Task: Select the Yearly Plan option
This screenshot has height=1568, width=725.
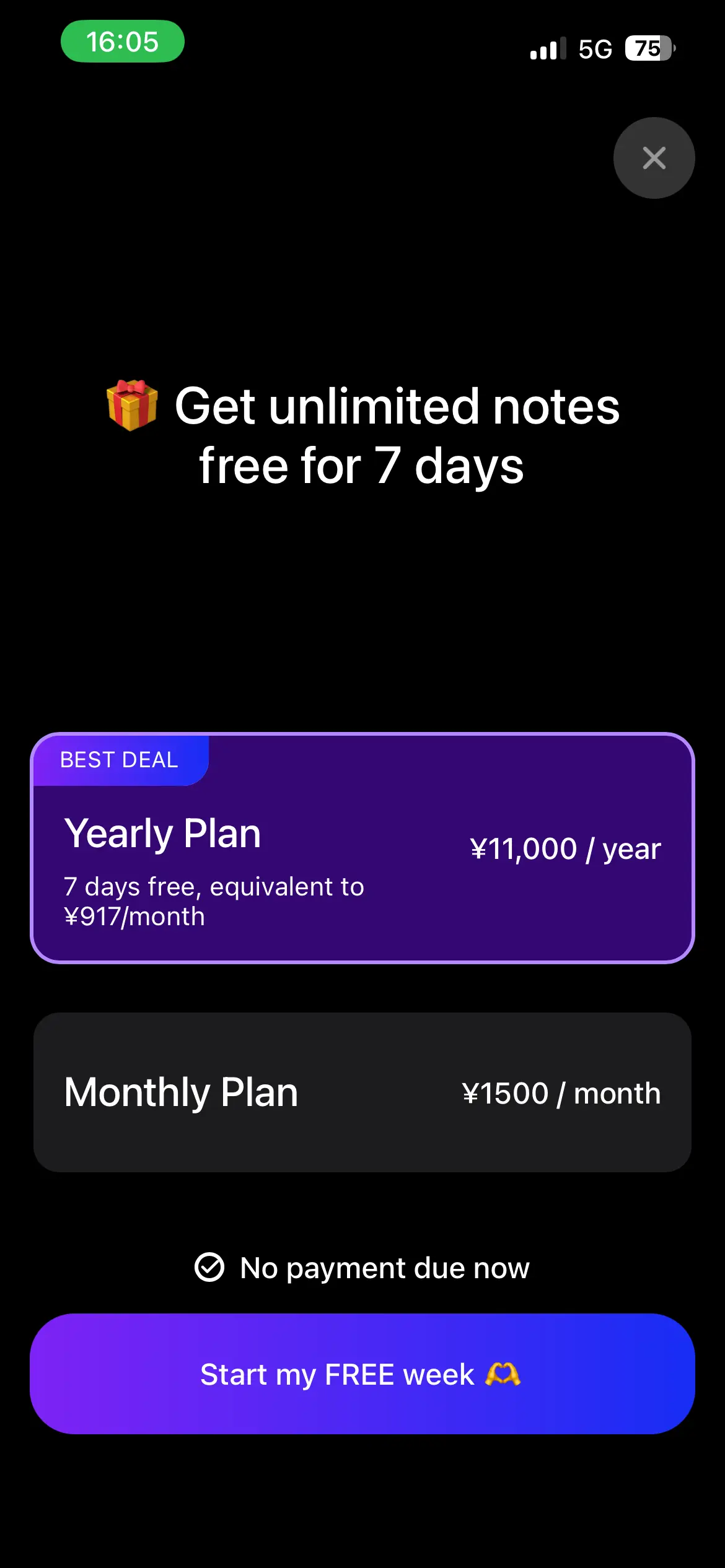Action: pyautogui.click(x=362, y=848)
